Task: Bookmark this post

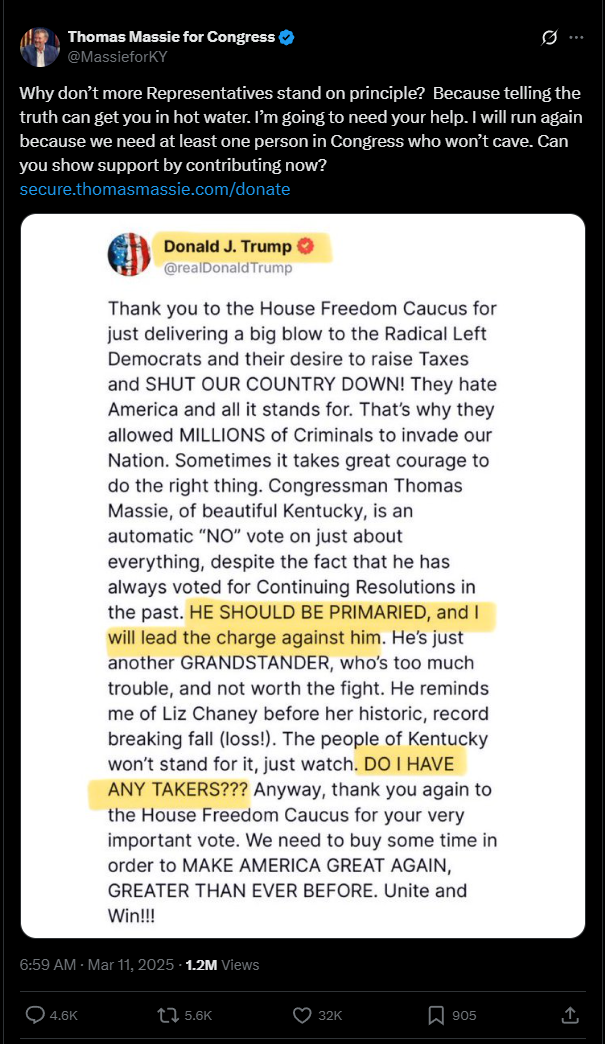Action: point(452,1015)
